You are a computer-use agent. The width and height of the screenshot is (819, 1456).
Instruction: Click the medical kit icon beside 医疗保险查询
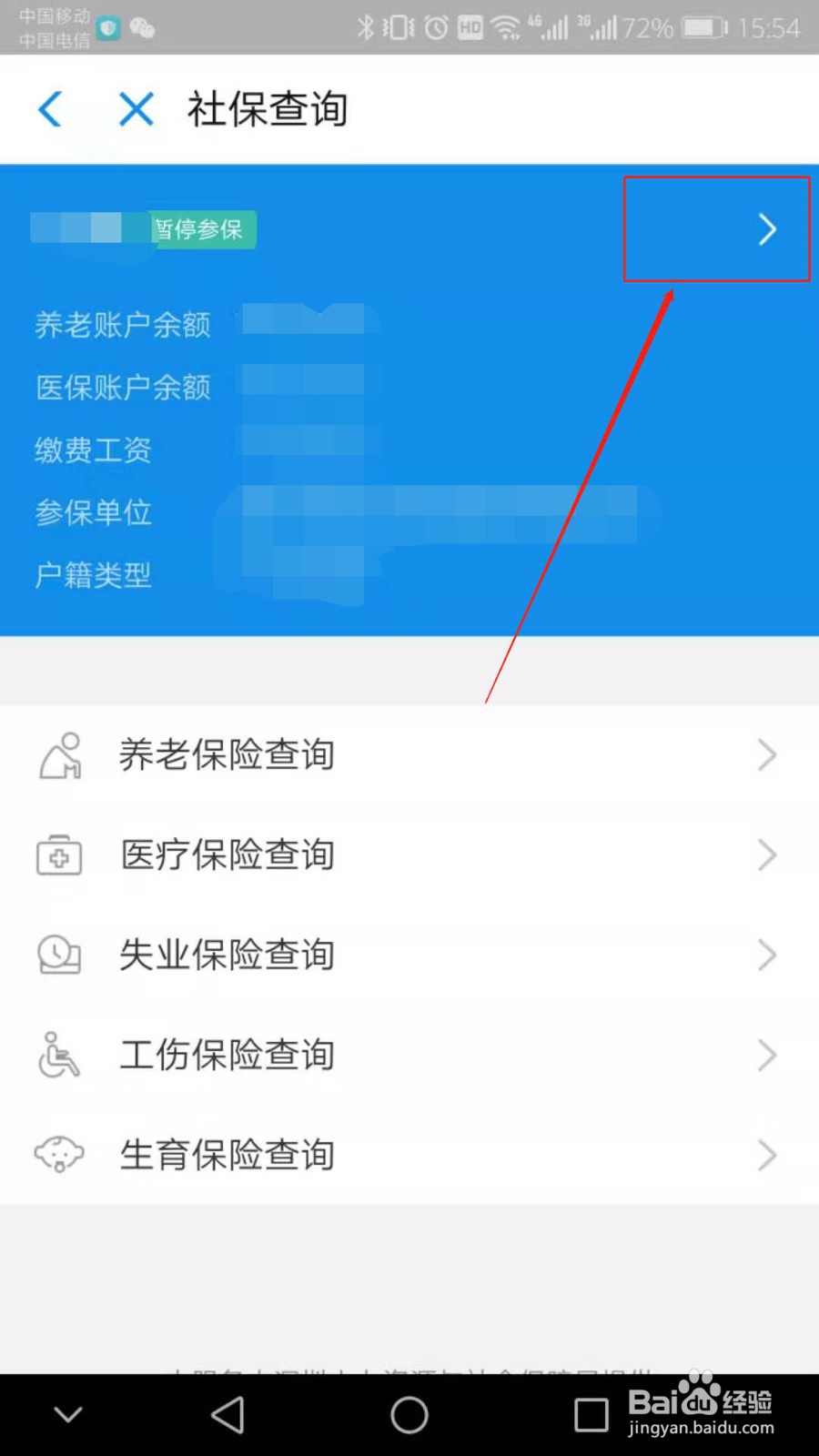[x=58, y=854]
